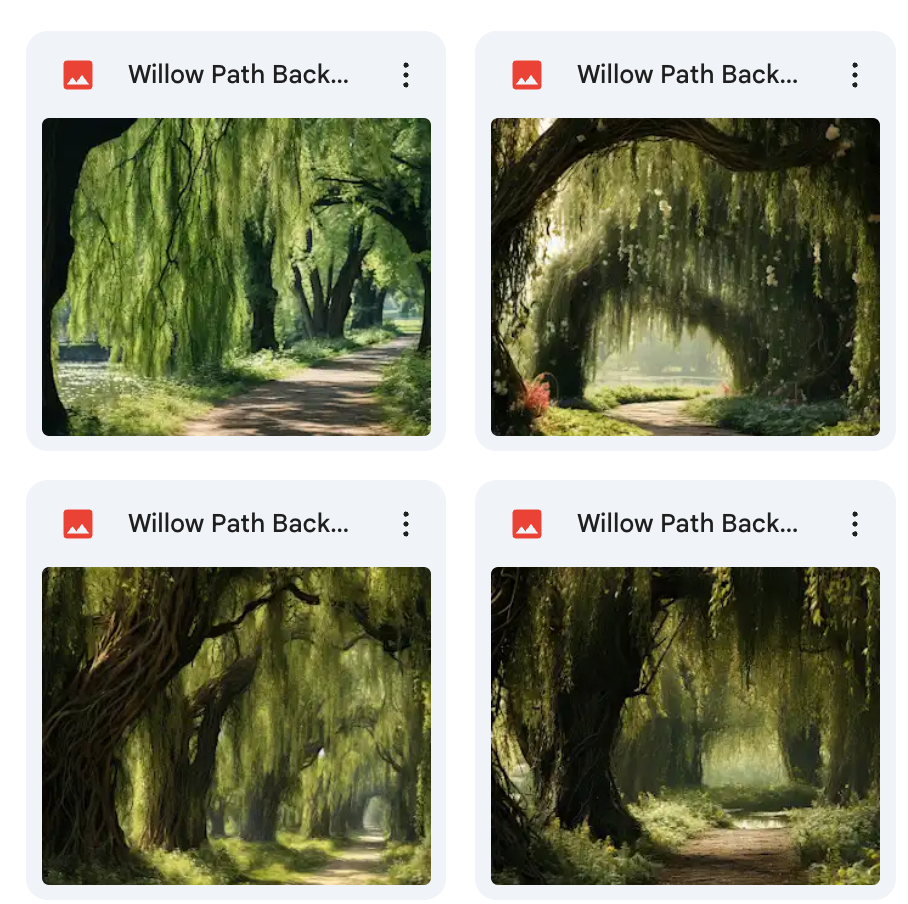This screenshot has width=908, height=904.
Task: Open the willow file showing a bright sunlit lakeside path
Action: coord(236,277)
